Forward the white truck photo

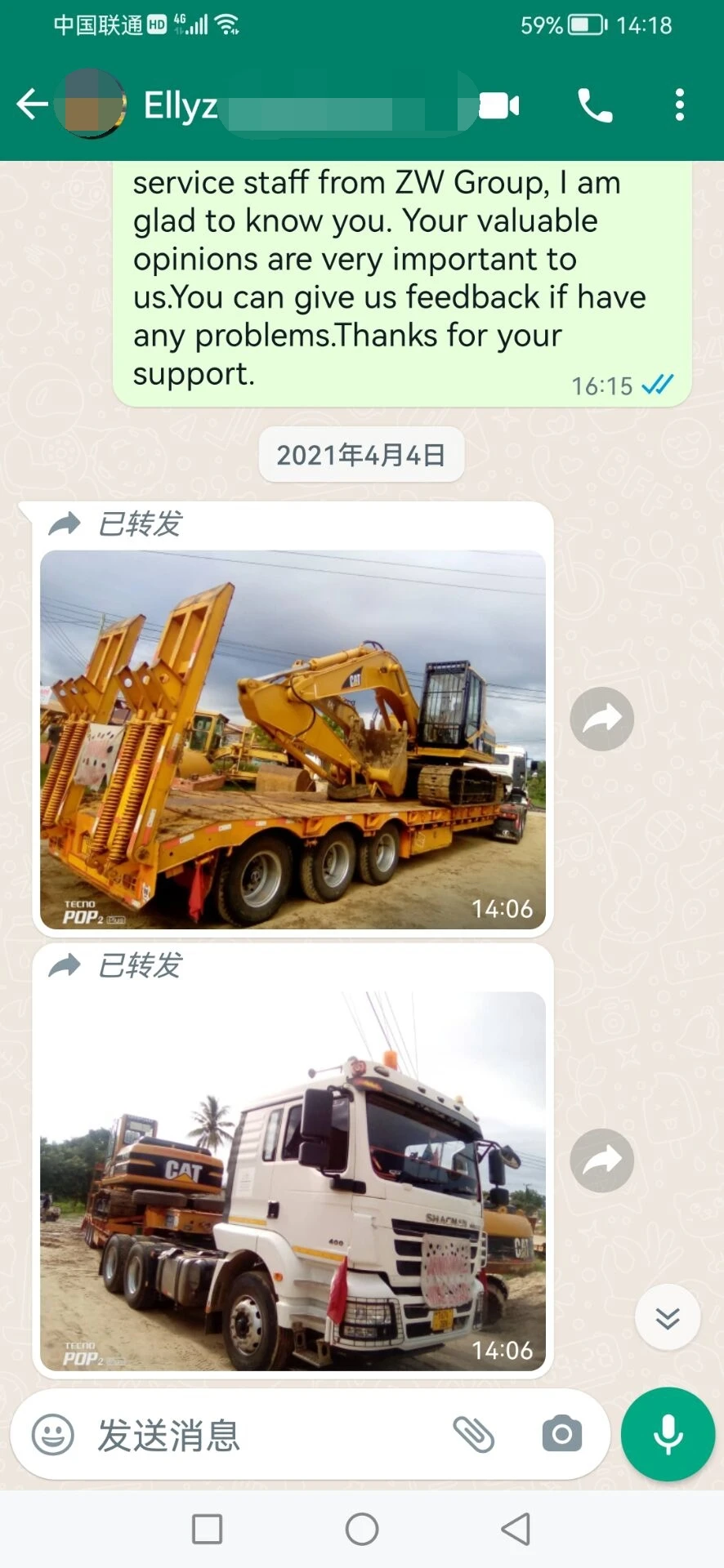601,1160
